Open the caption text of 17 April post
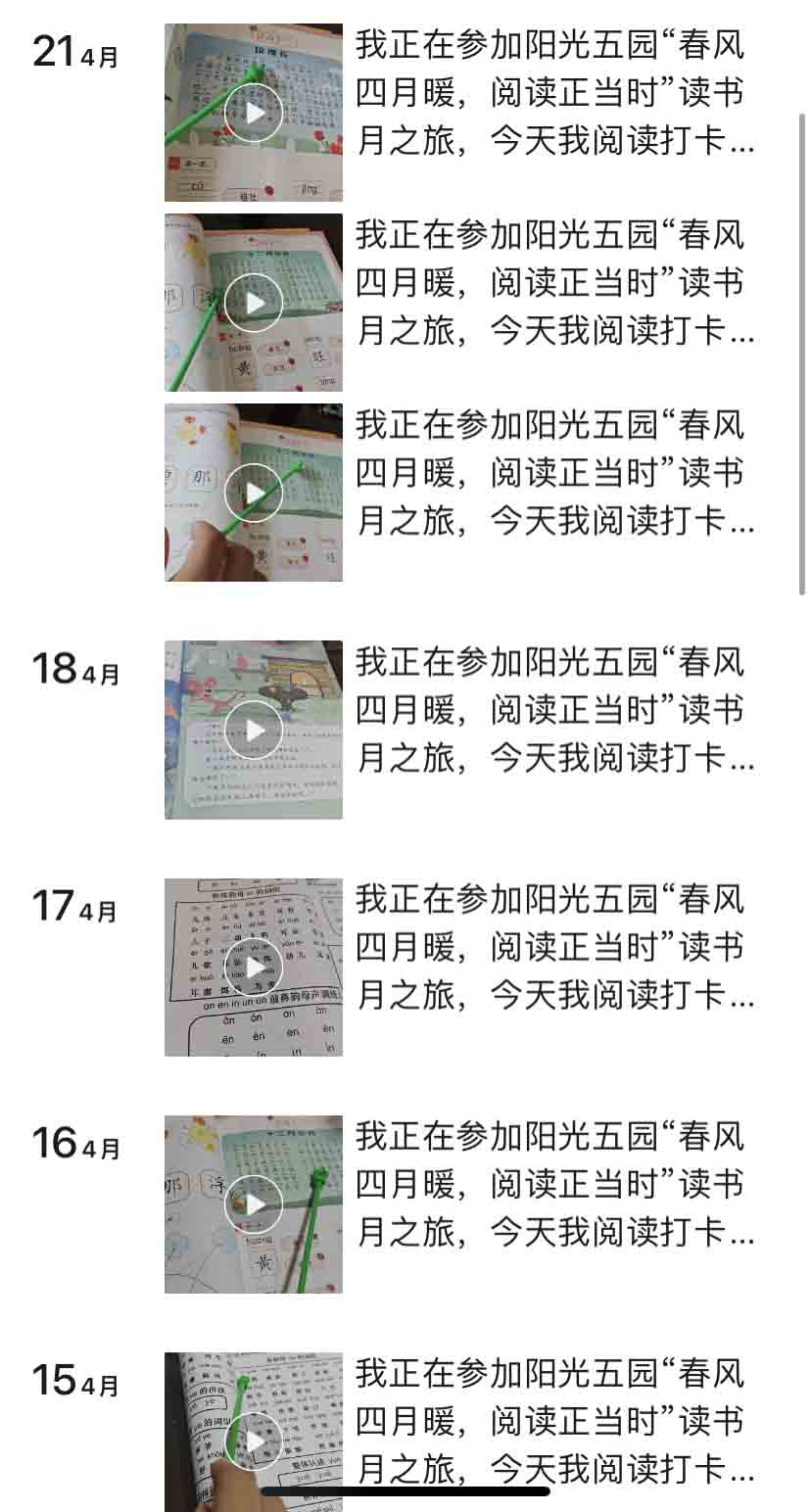 click(554, 947)
